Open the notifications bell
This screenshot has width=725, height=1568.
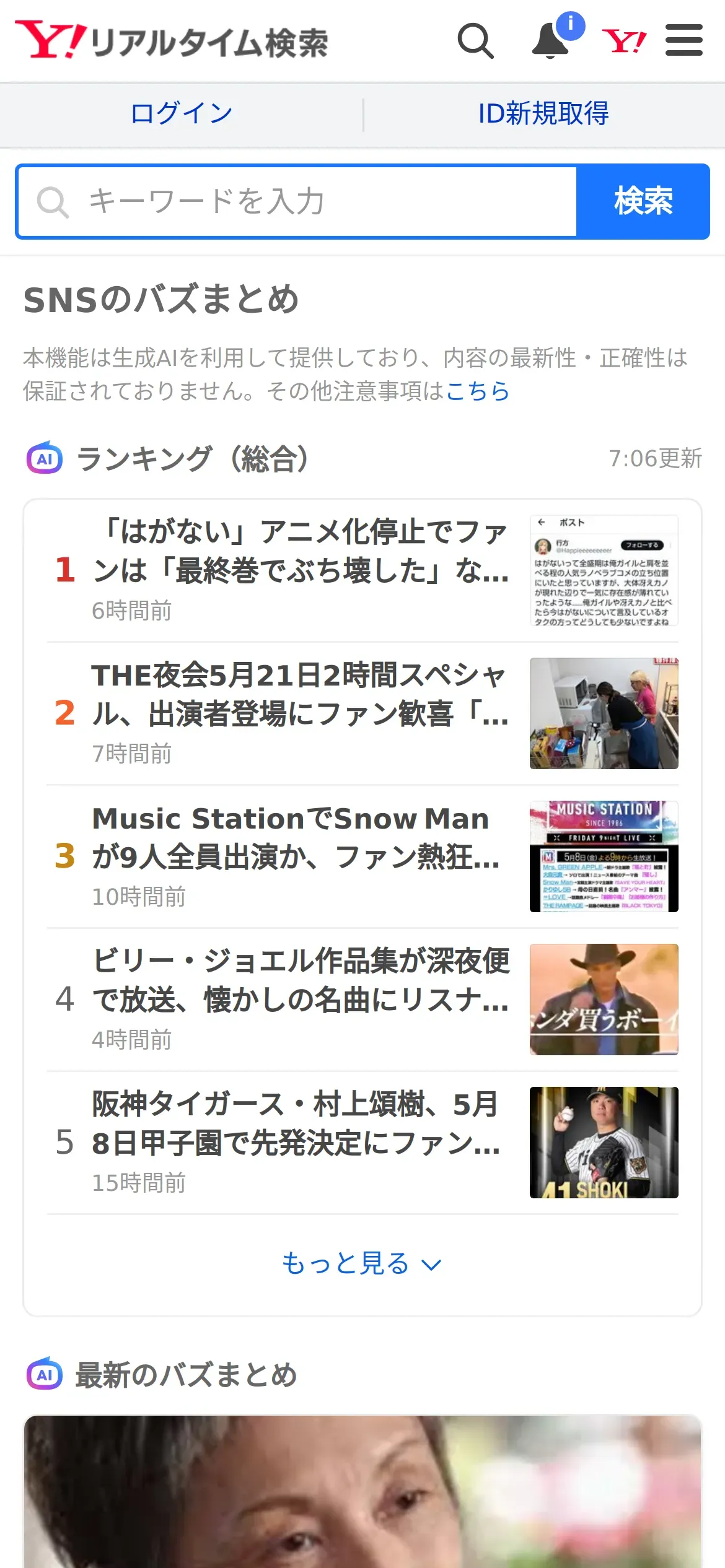pyautogui.click(x=551, y=41)
